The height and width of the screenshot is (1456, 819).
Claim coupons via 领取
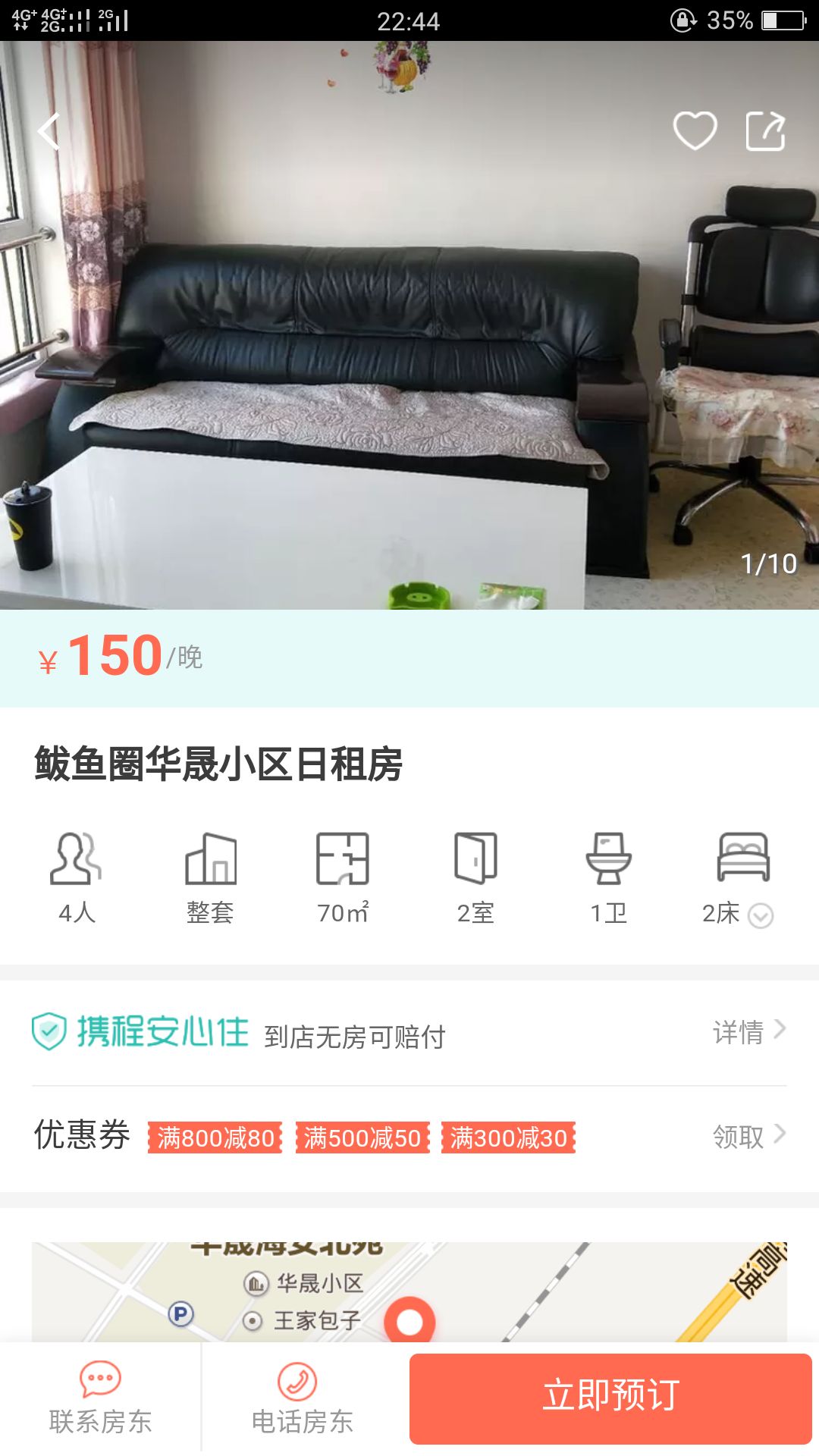pos(748,1136)
